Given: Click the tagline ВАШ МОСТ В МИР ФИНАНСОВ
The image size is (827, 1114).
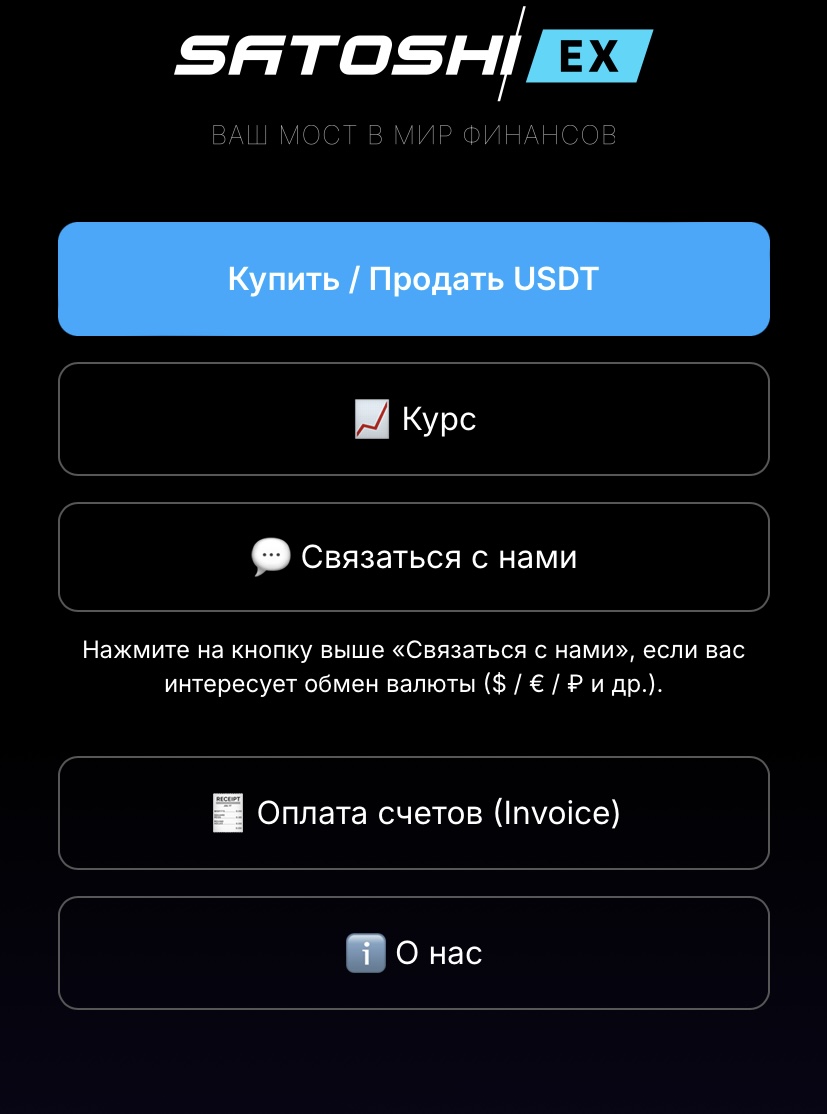Looking at the screenshot, I should [x=413, y=135].
